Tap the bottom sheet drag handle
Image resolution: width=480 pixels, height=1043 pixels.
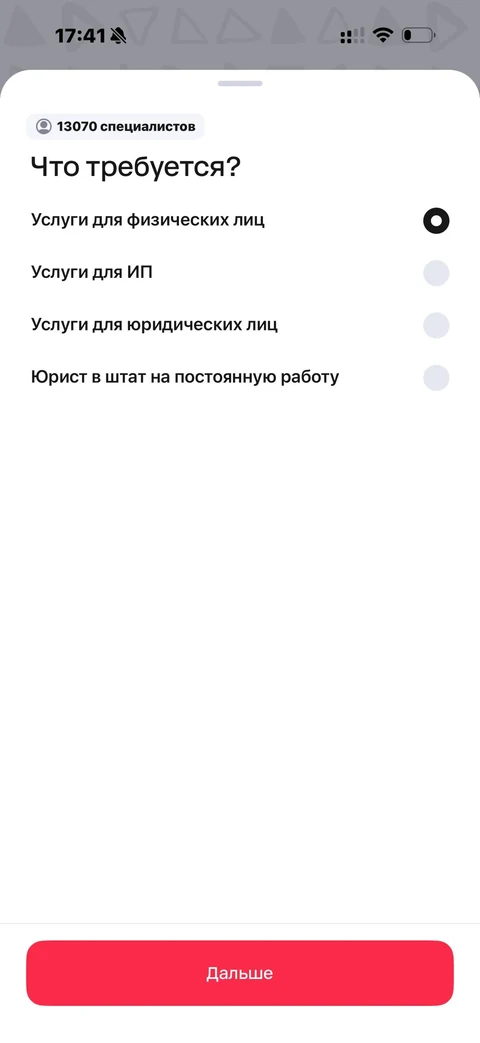click(x=240, y=84)
